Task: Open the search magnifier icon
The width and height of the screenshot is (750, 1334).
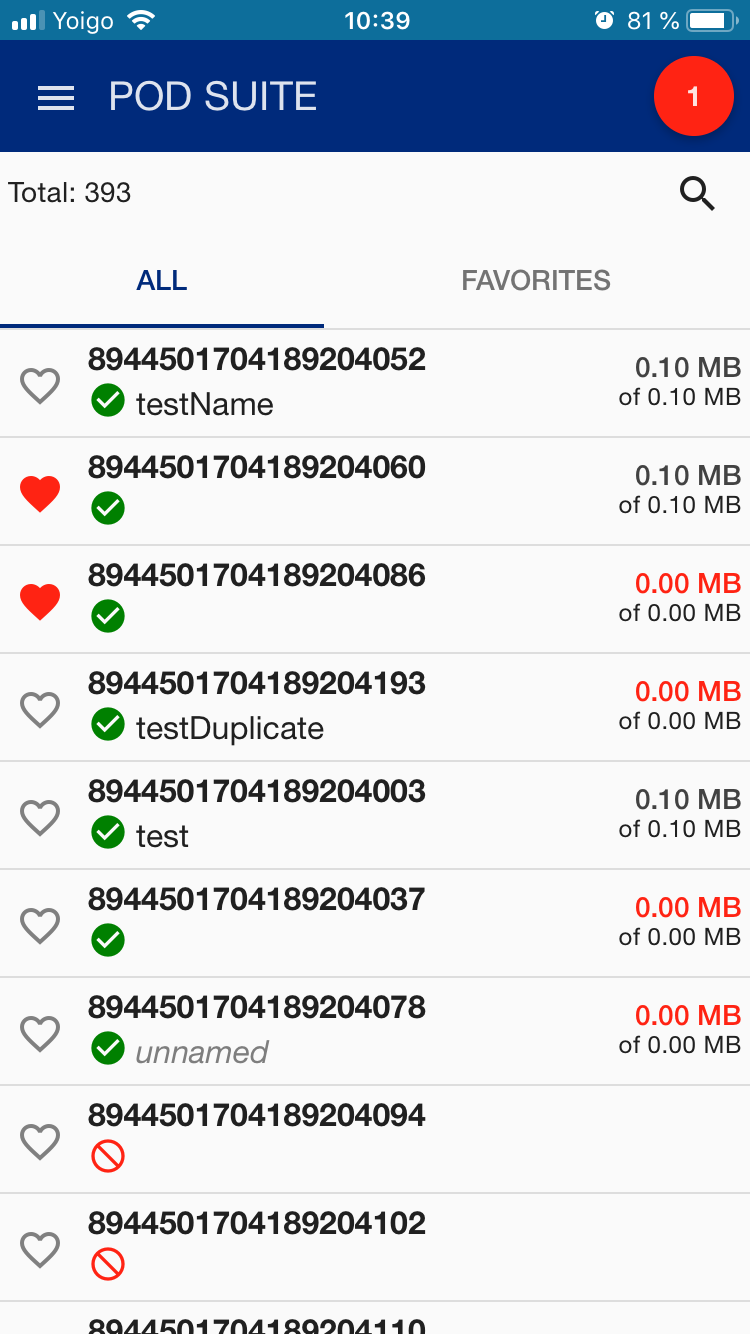Action: (x=697, y=193)
